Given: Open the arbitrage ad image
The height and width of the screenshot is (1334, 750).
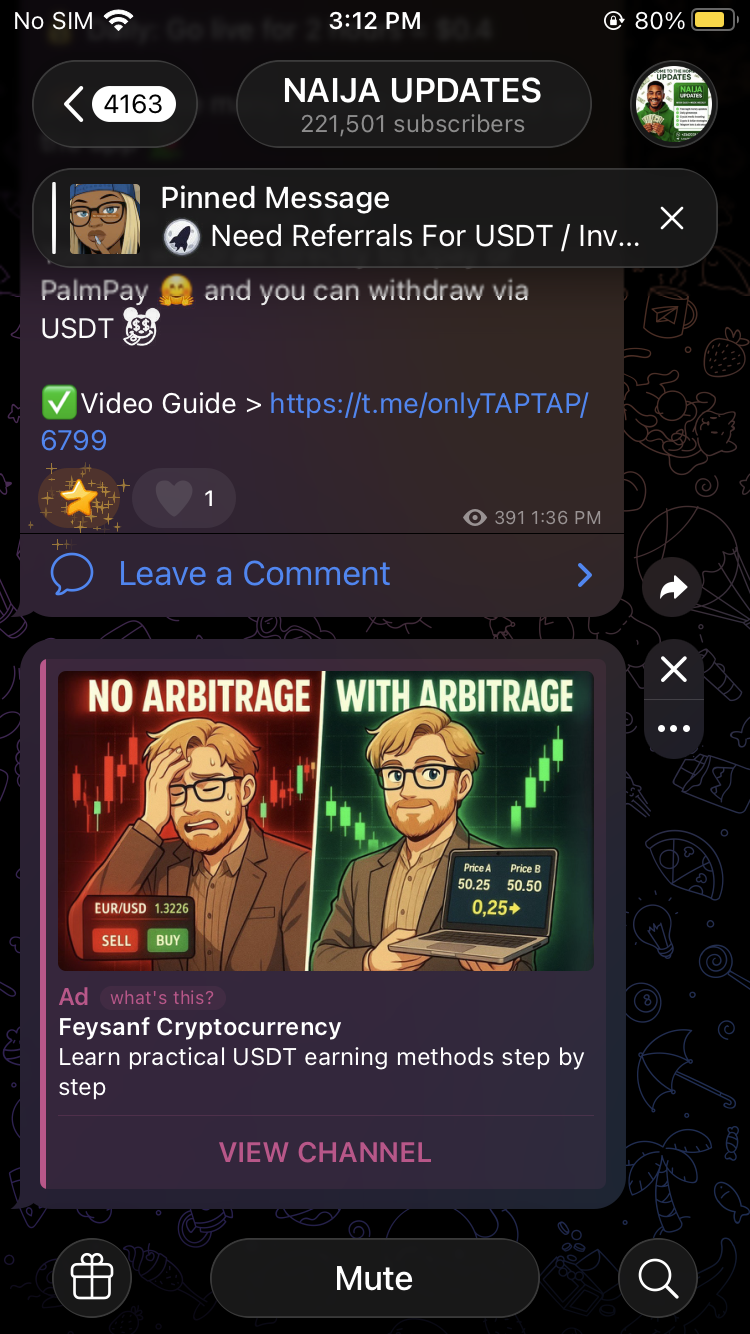Looking at the screenshot, I should click(x=325, y=820).
